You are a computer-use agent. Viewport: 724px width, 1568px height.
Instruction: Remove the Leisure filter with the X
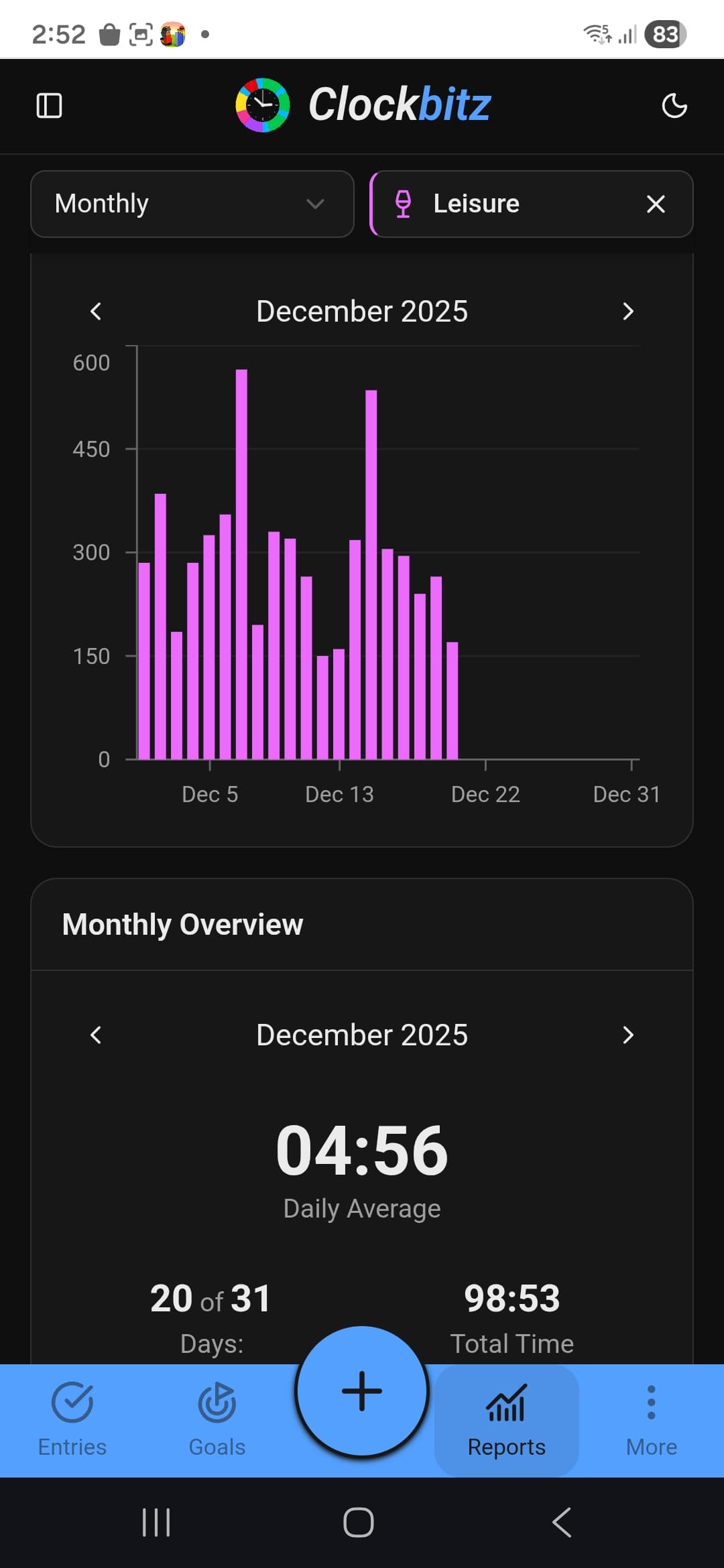(x=656, y=204)
